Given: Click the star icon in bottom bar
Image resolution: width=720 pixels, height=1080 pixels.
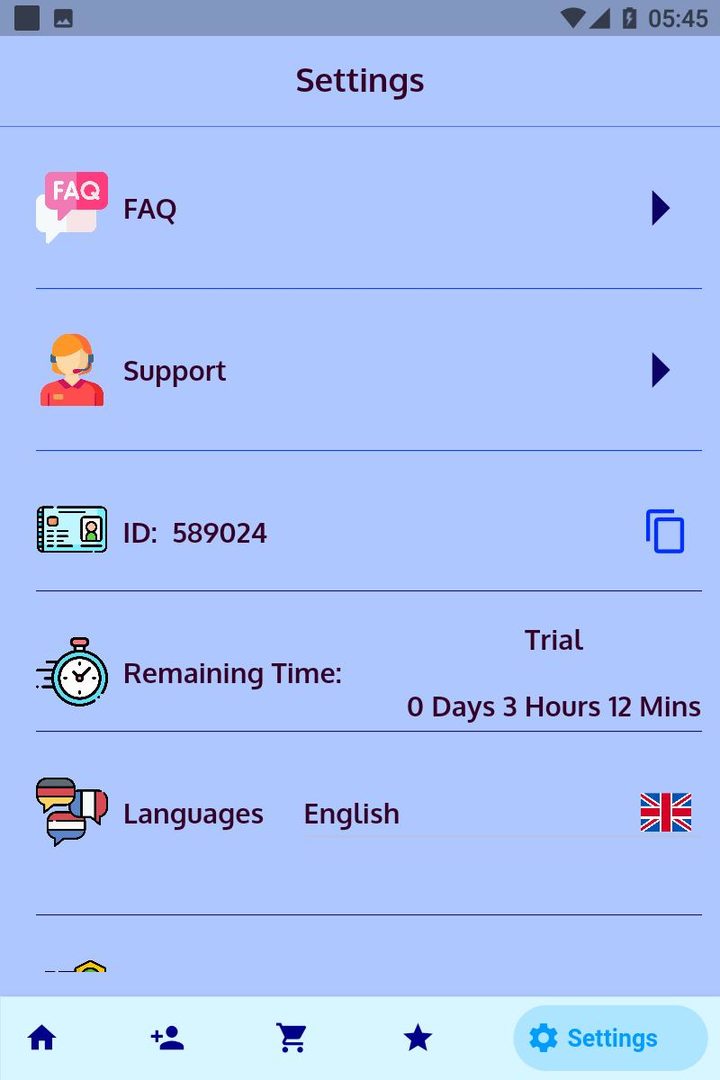Looking at the screenshot, I should click(417, 1038).
